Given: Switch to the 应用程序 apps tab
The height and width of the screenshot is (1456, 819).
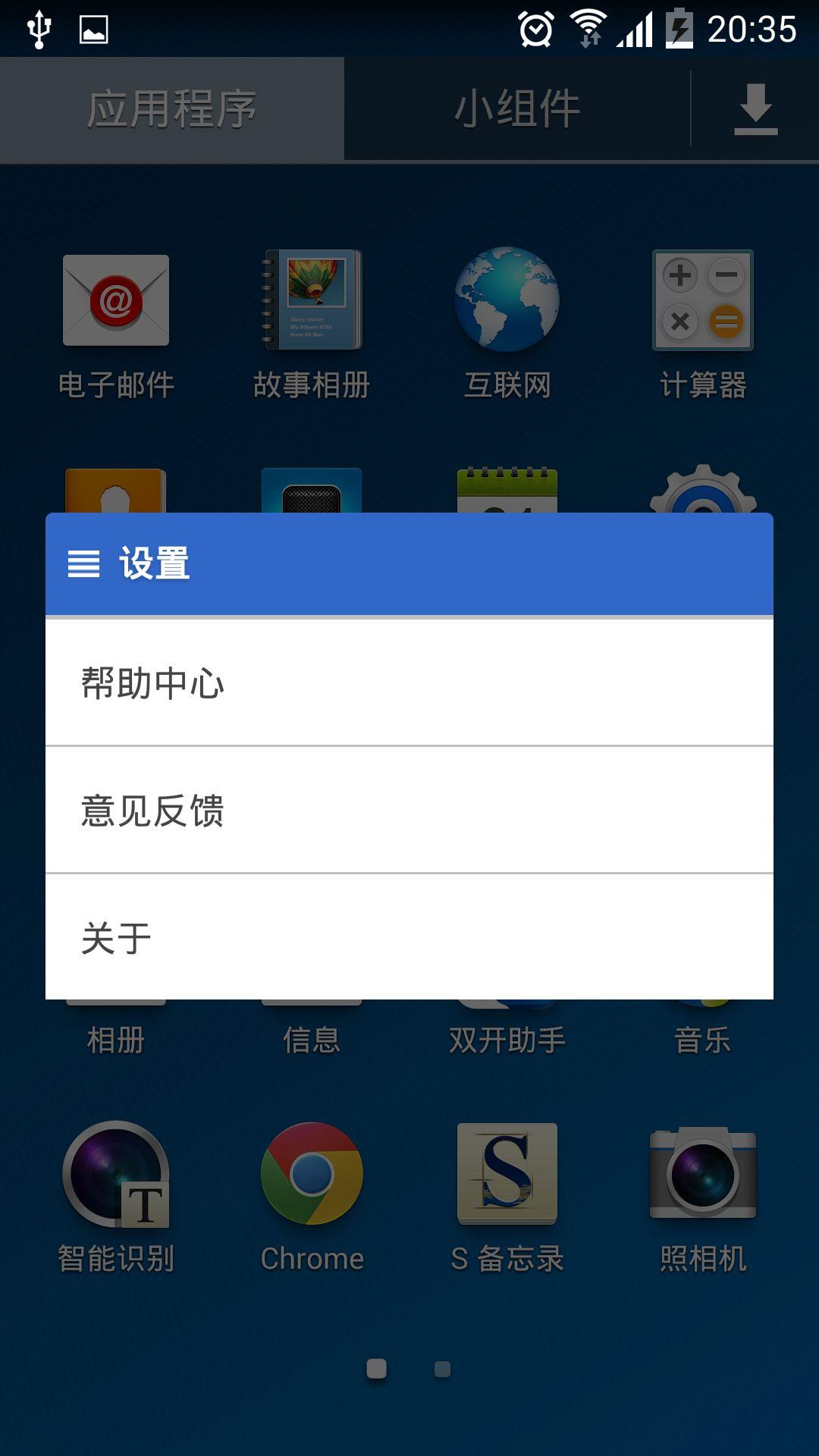Looking at the screenshot, I should tap(172, 108).
